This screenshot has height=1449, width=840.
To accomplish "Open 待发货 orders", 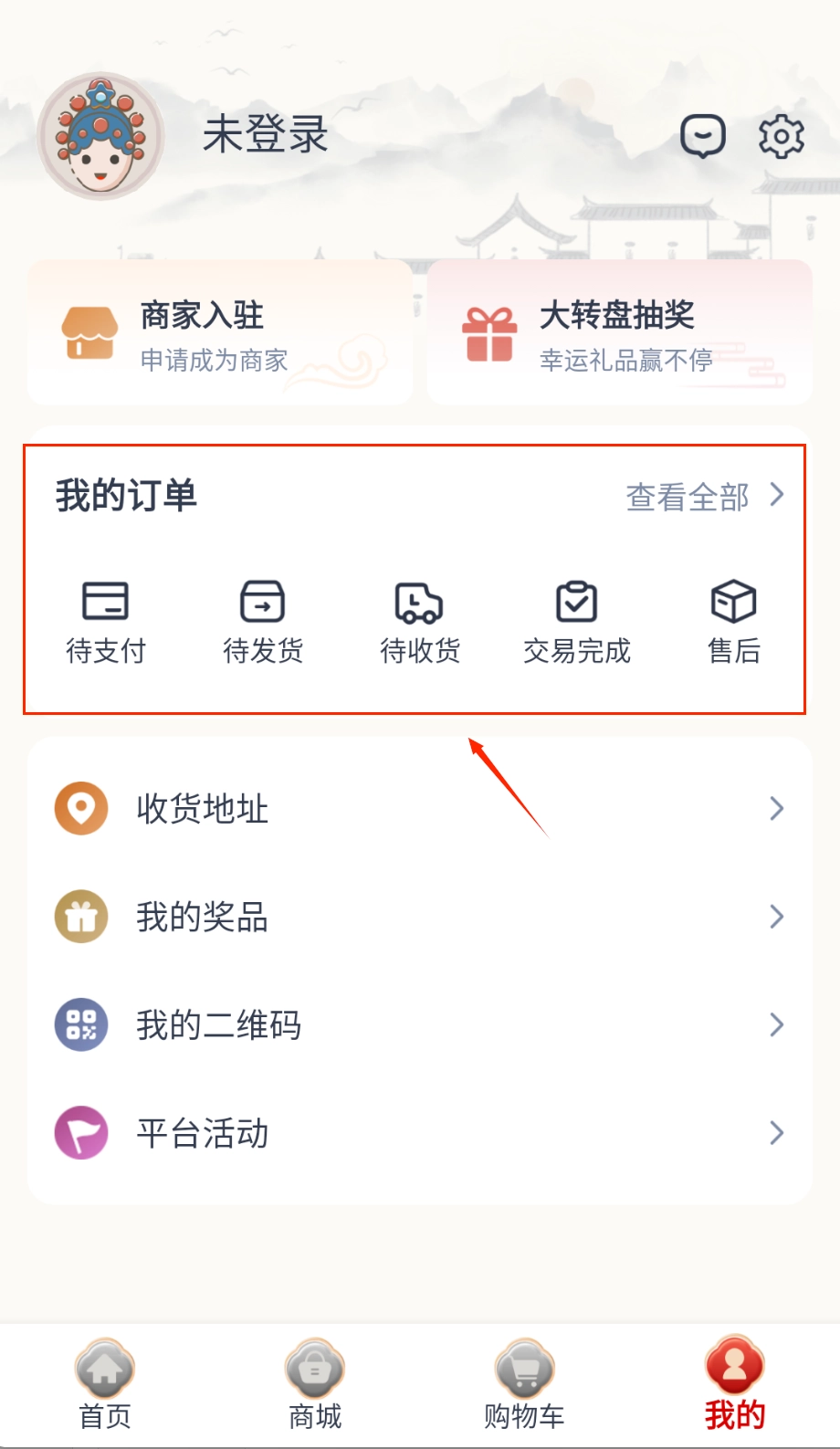I will [263, 621].
